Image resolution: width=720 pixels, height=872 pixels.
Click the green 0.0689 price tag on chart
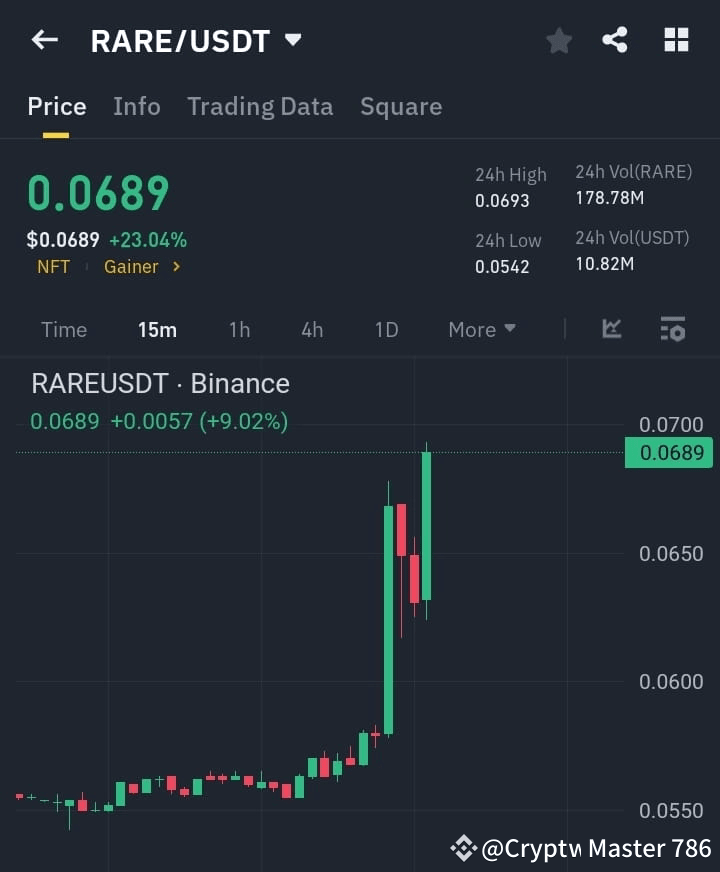tap(668, 452)
